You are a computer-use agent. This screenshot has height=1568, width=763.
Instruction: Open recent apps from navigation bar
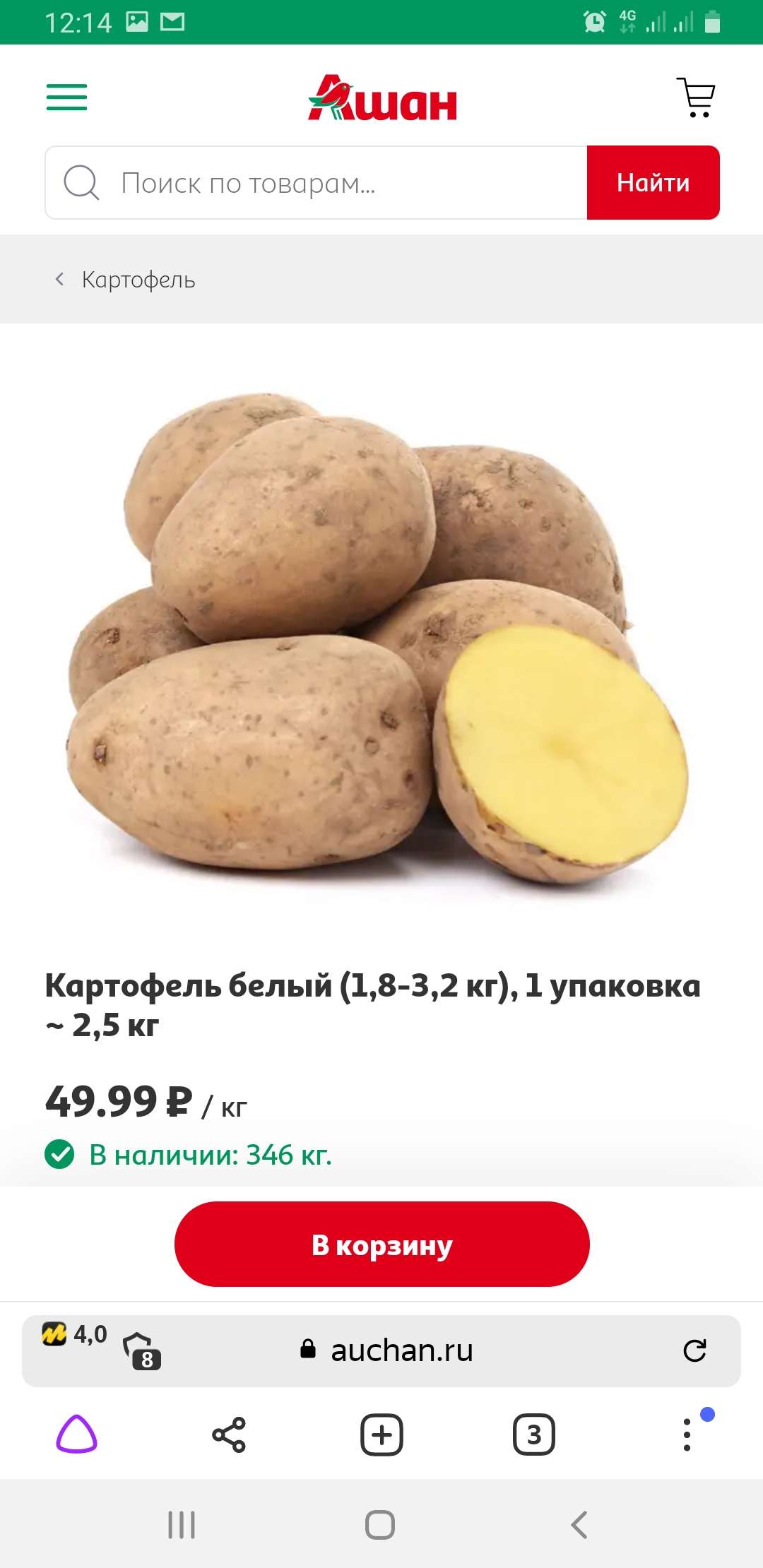click(182, 1525)
